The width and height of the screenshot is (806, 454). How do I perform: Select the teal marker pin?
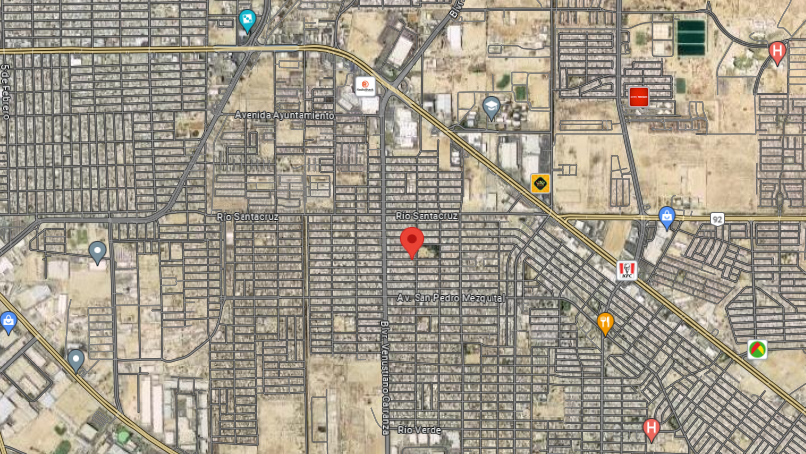pos(247,21)
